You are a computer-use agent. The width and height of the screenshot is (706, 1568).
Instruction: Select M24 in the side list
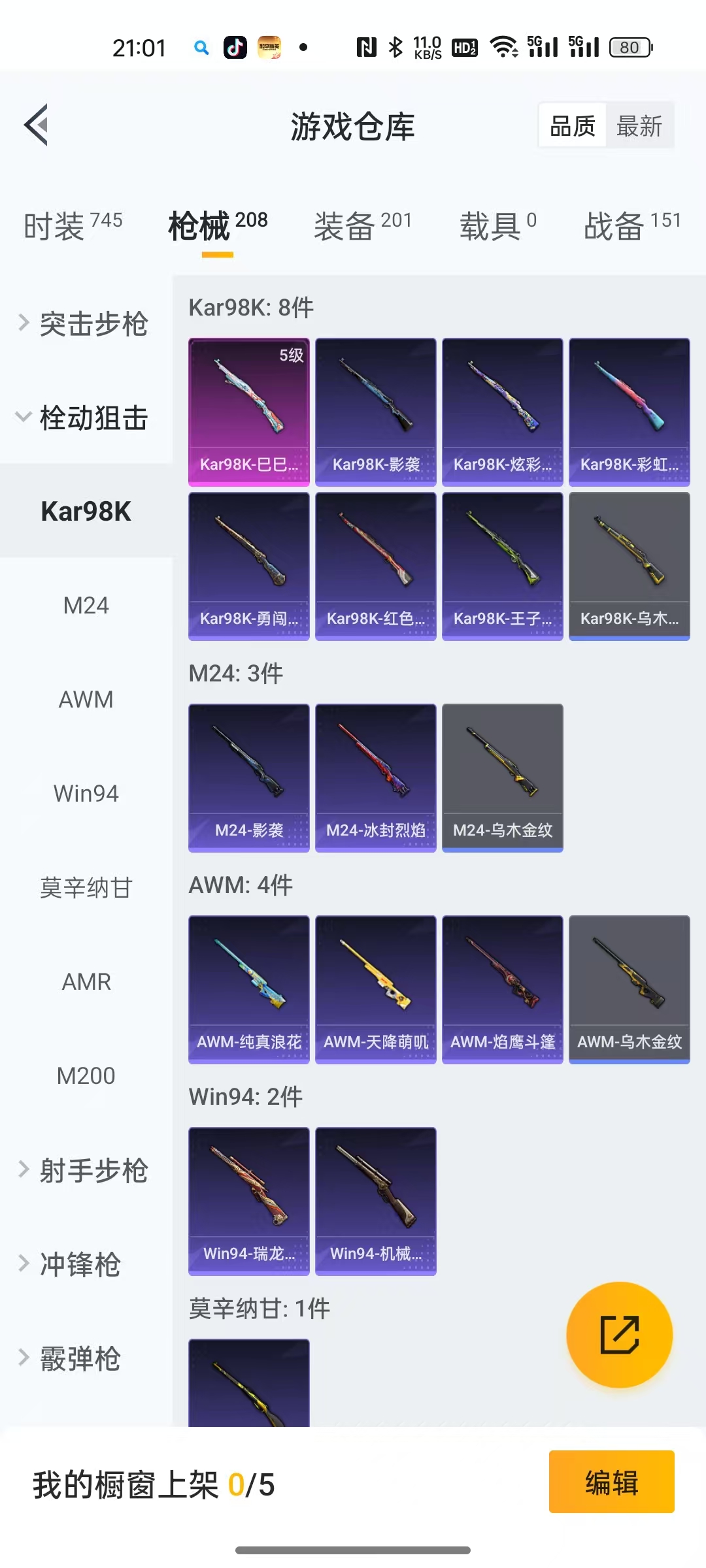click(x=86, y=606)
